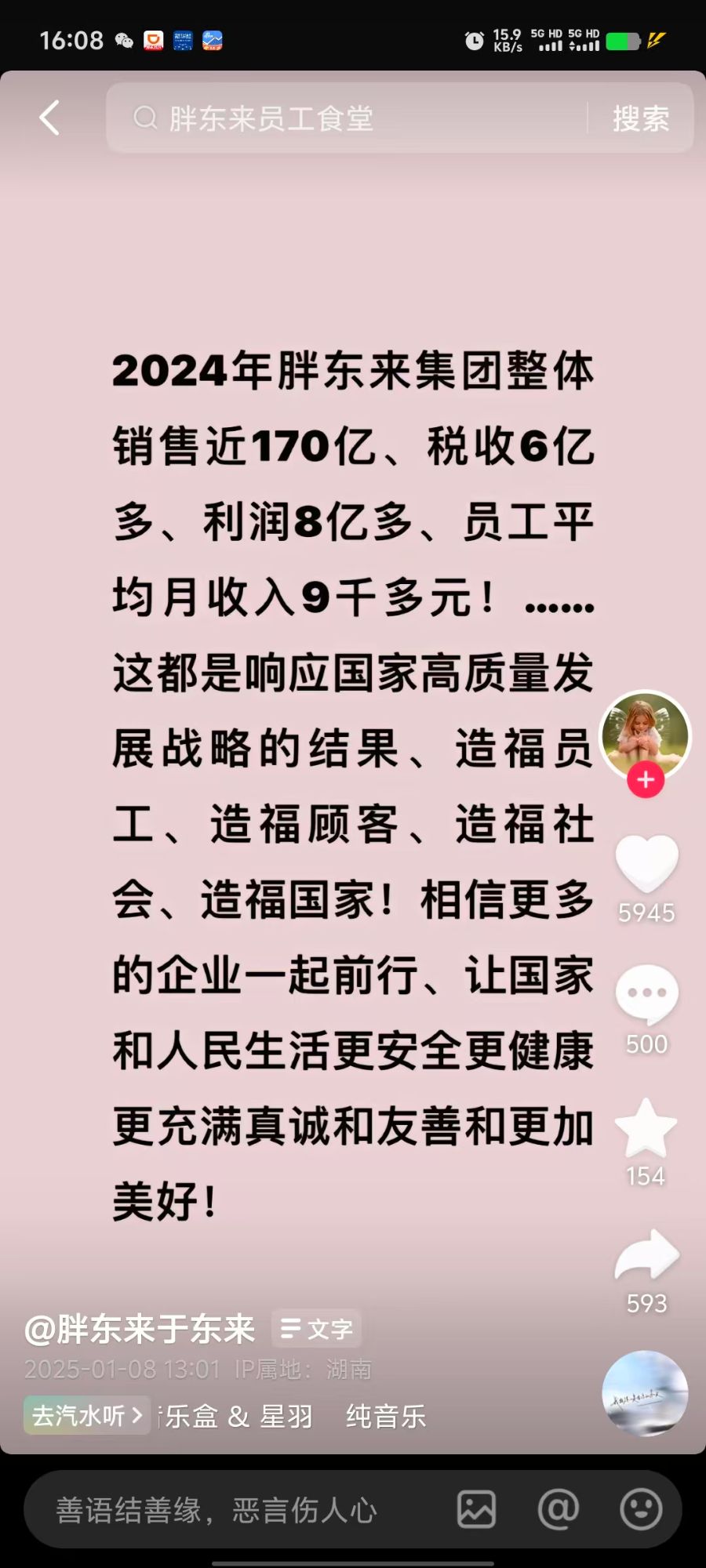Like this post with the heart icon
This screenshot has height=1568, width=706.
[646, 863]
